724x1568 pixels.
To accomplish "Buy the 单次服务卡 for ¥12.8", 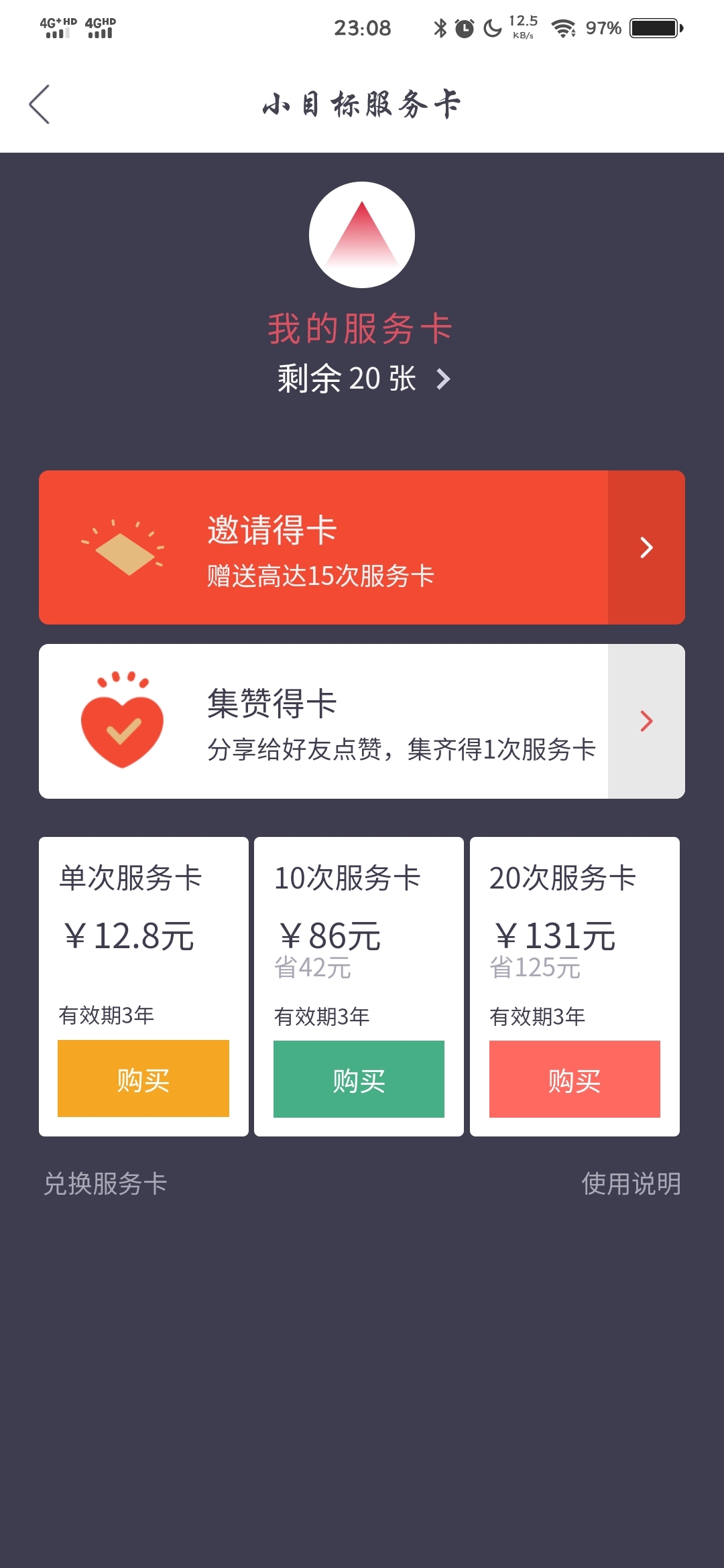I will [143, 1078].
